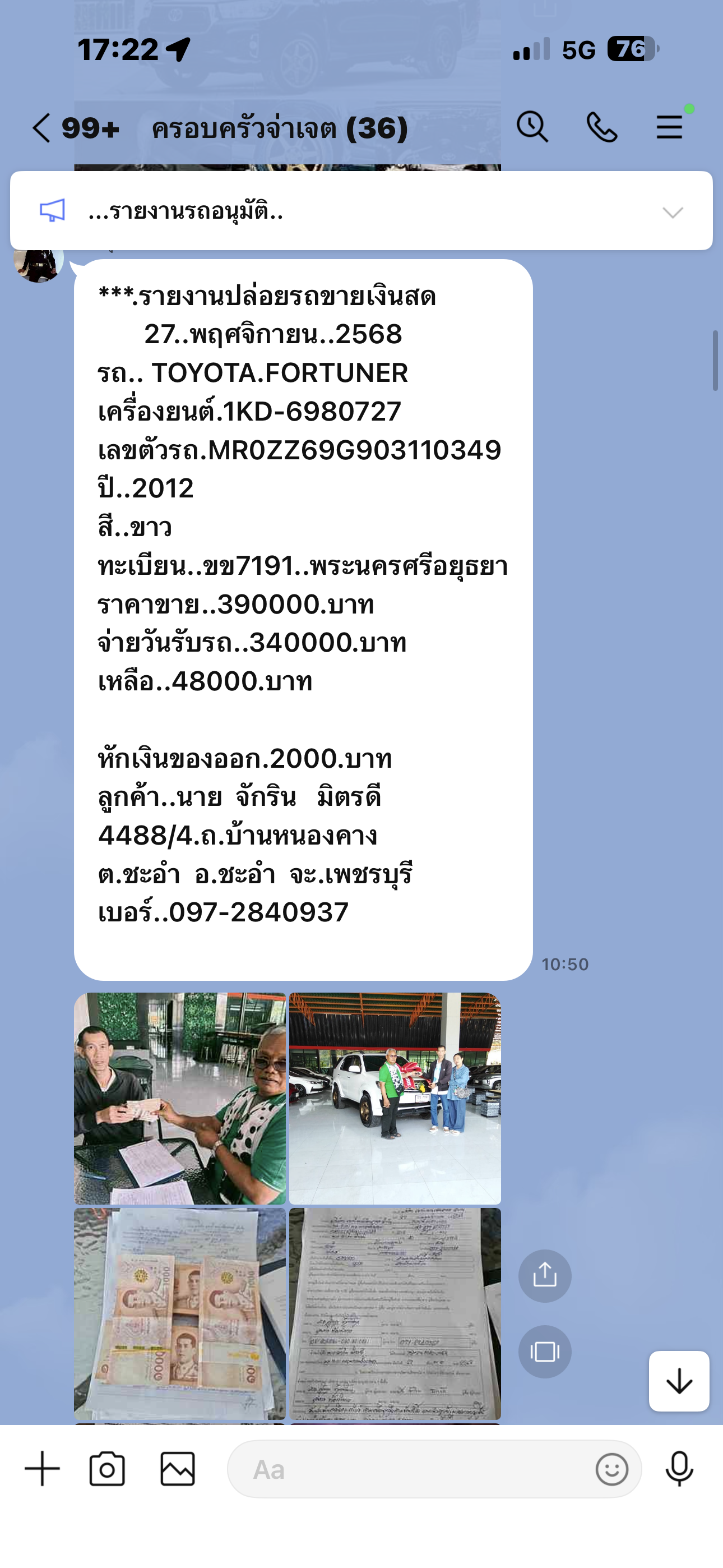View the photos as a slideshow
Screen dimensions: 723x1568
coord(545,1352)
